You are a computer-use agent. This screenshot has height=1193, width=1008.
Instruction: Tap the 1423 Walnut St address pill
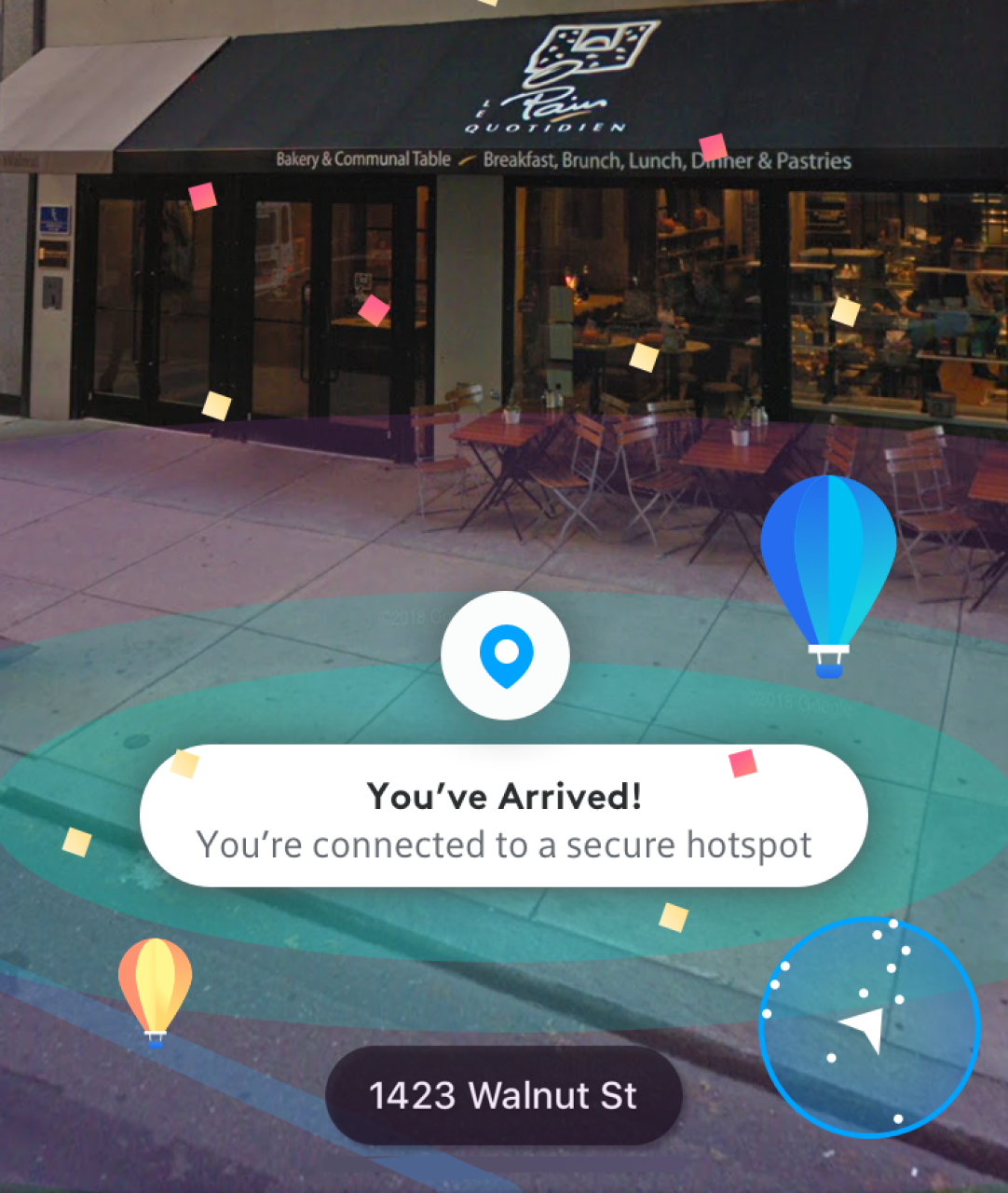[x=503, y=1095]
